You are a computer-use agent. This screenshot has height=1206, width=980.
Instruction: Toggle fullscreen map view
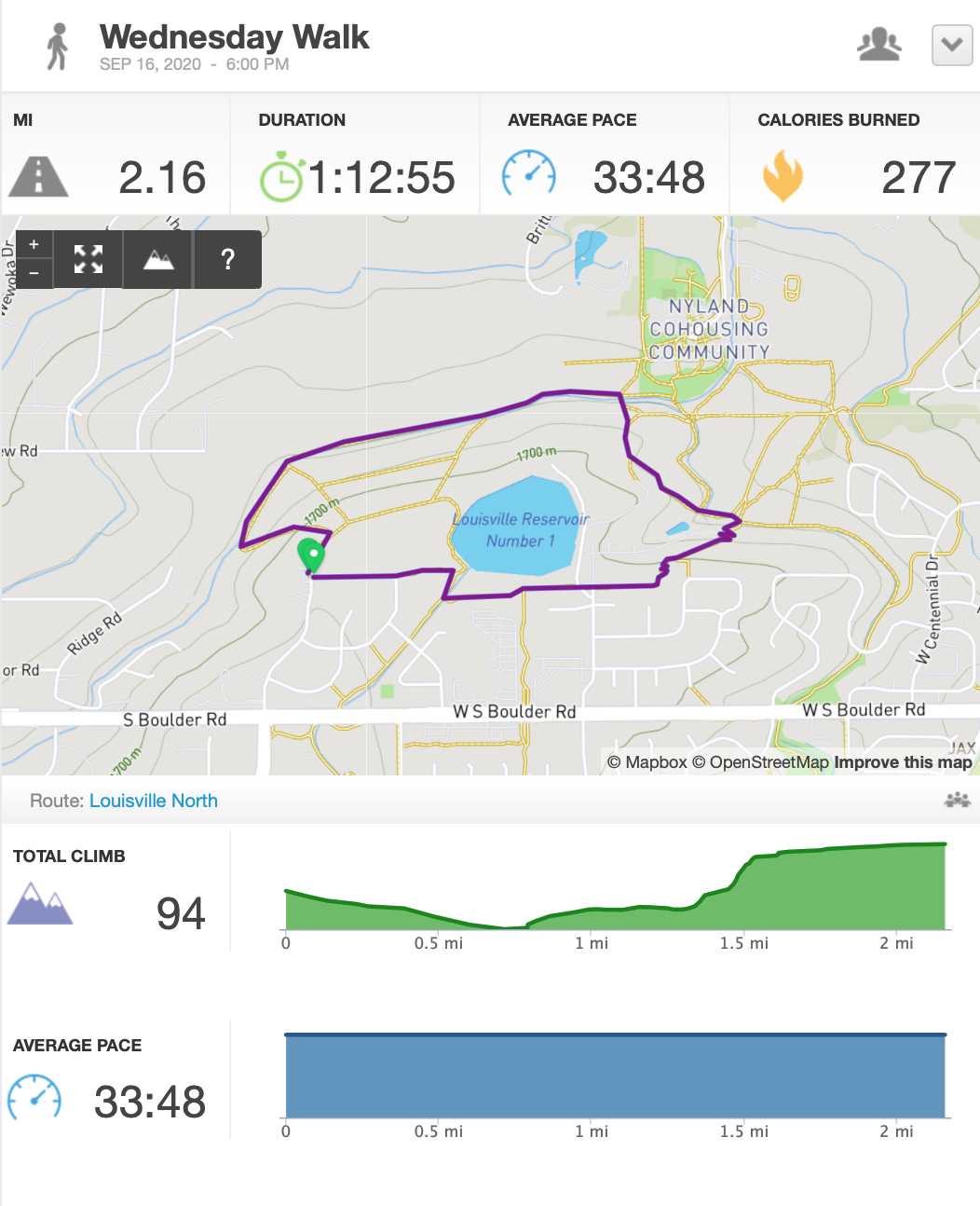point(88,259)
